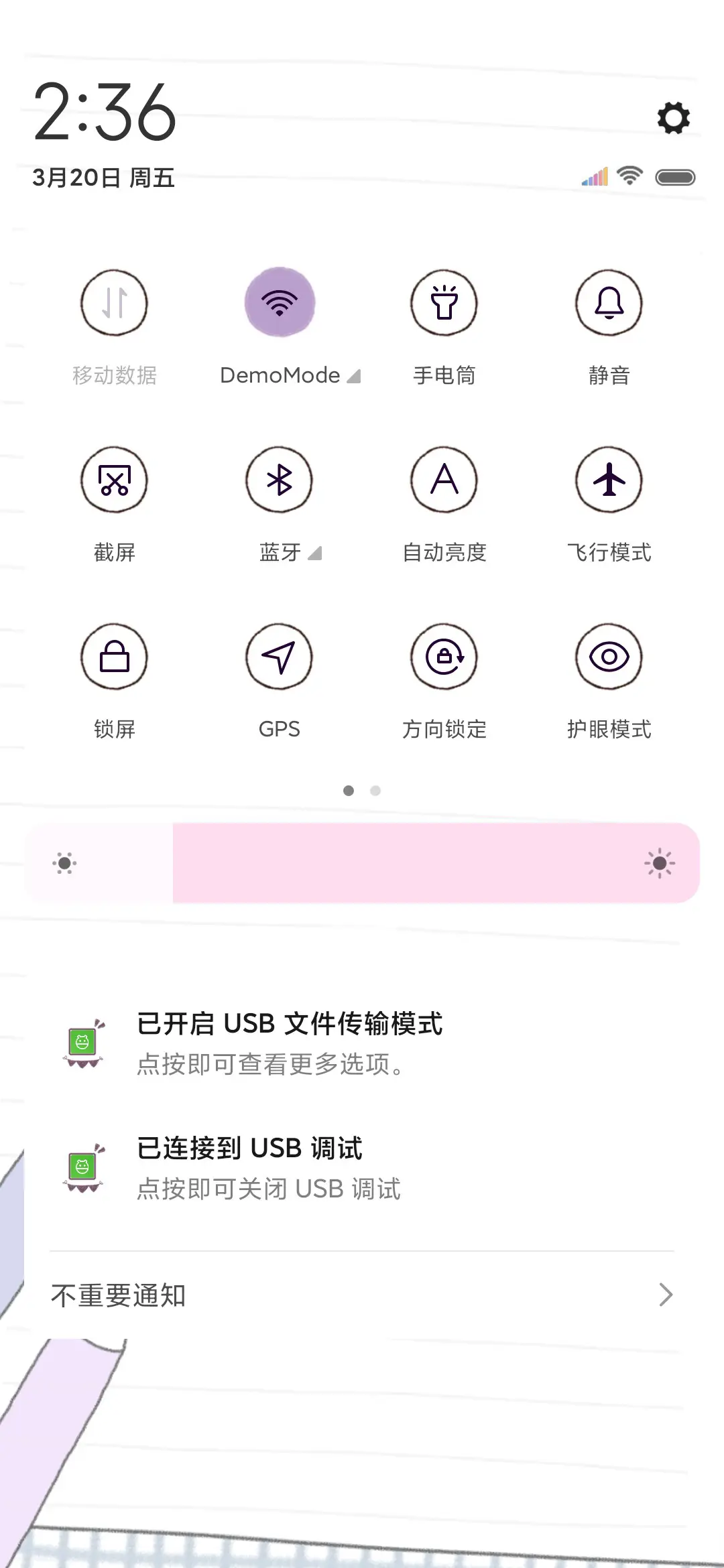Enable GPS location
This screenshot has width=724, height=1568.
click(280, 657)
